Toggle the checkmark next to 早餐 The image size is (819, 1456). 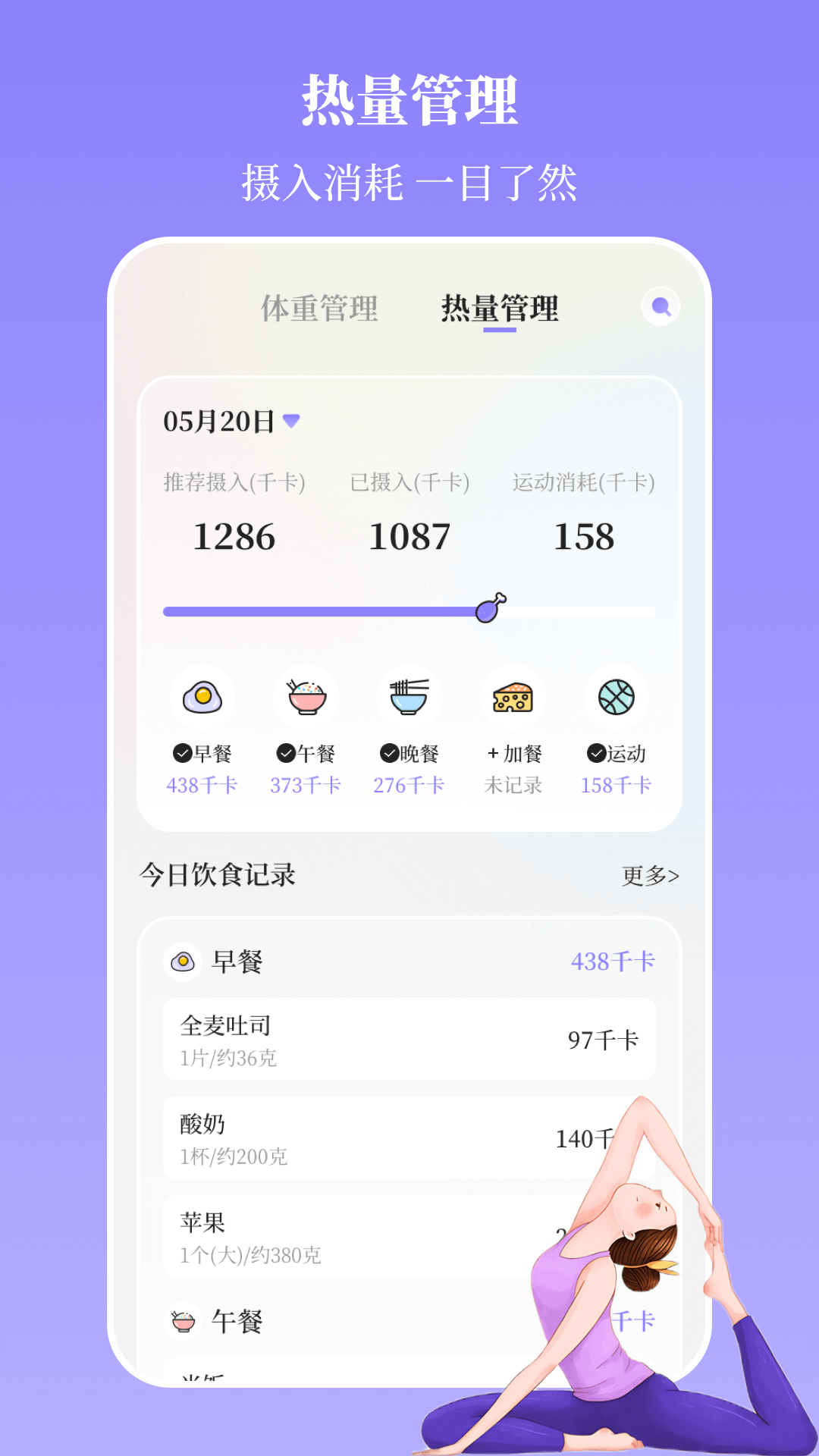pyautogui.click(x=183, y=753)
